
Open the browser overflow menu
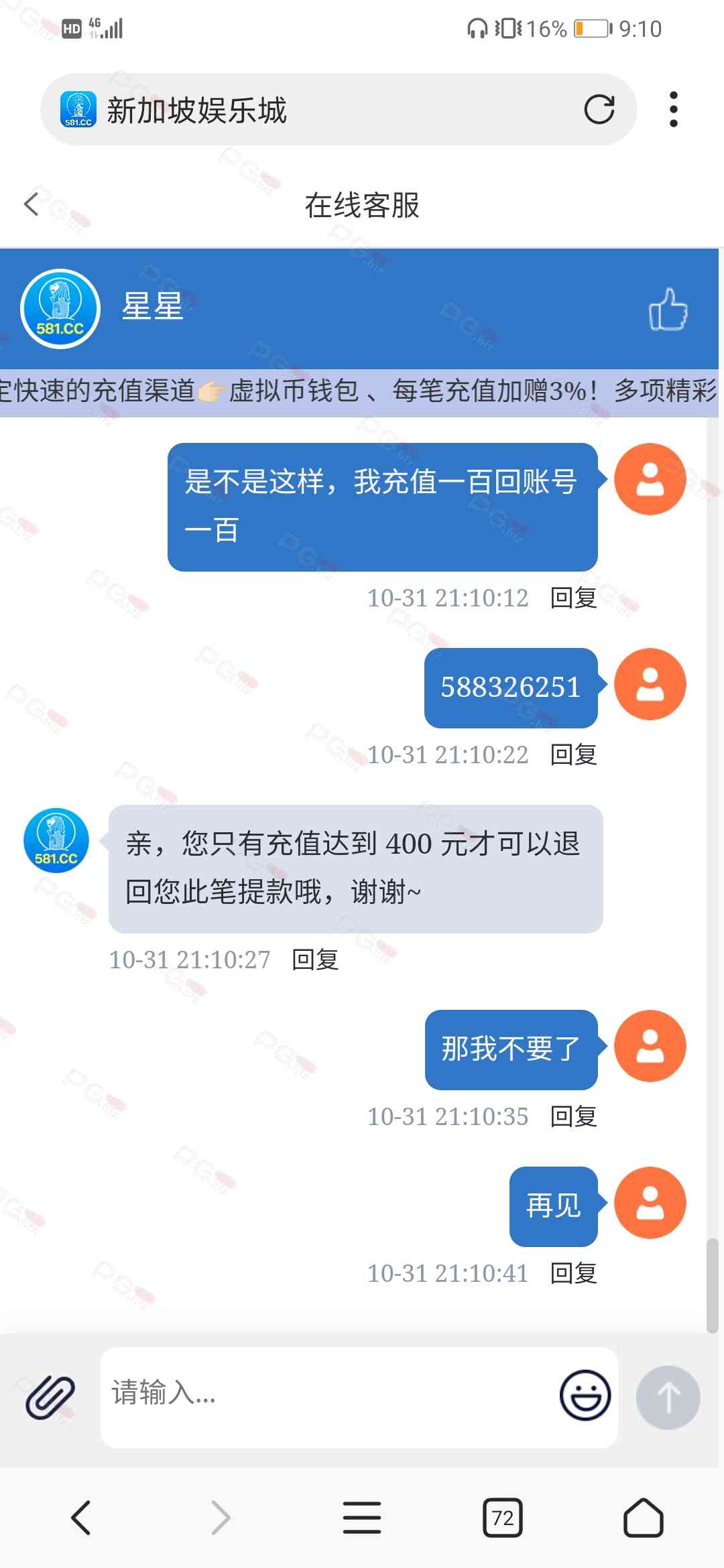tap(673, 109)
